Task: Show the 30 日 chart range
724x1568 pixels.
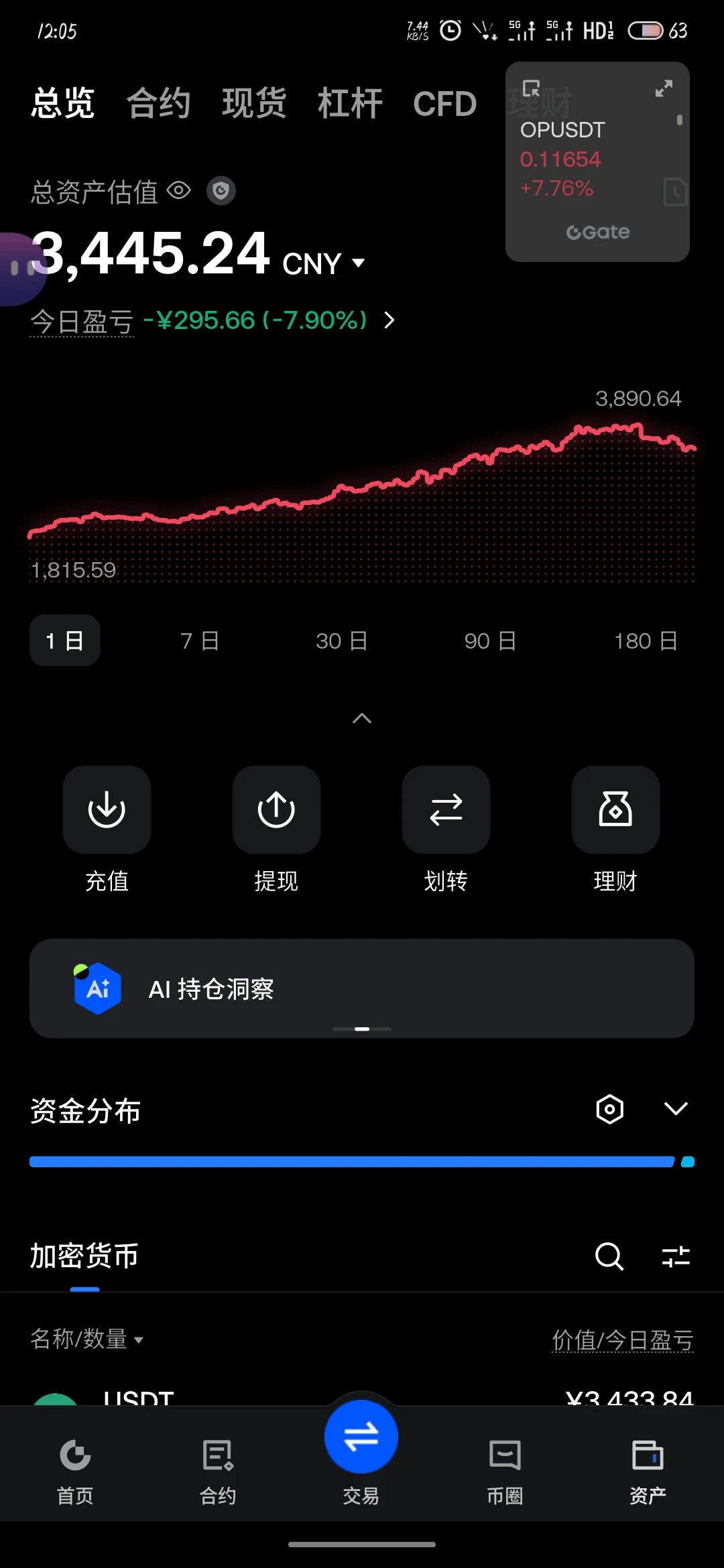Action: (x=342, y=641)
